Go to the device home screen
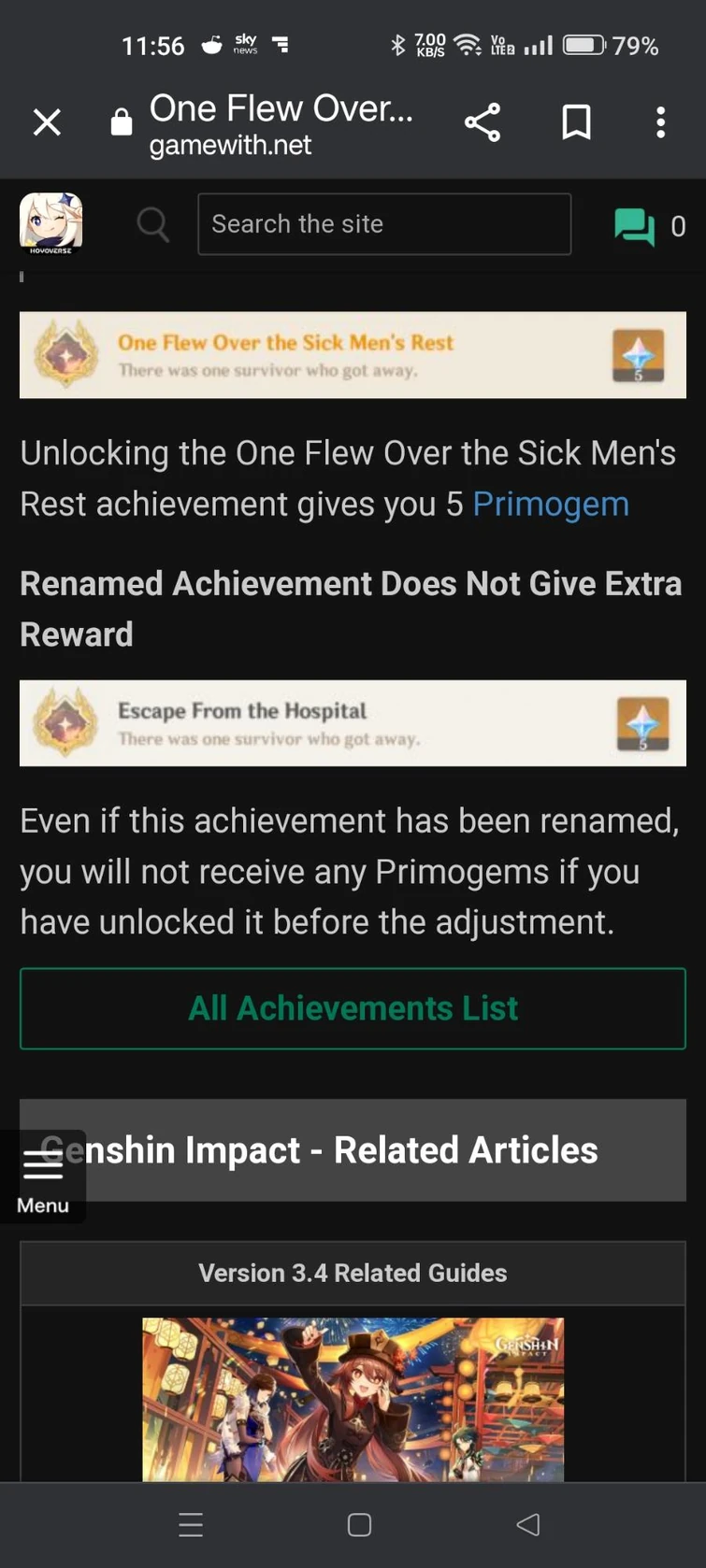 (359, 1525)
